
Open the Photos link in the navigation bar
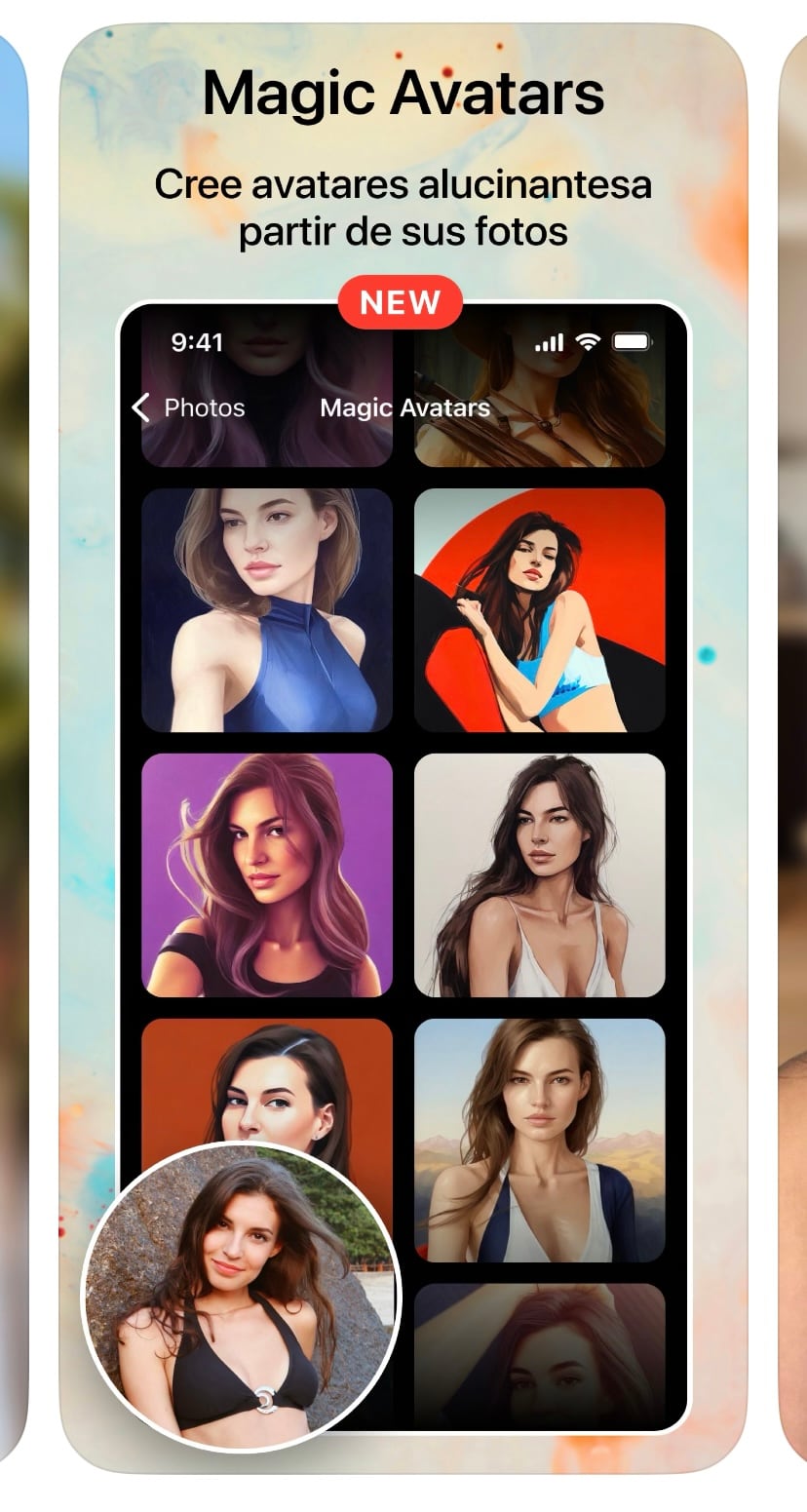[x=202, y=407]
